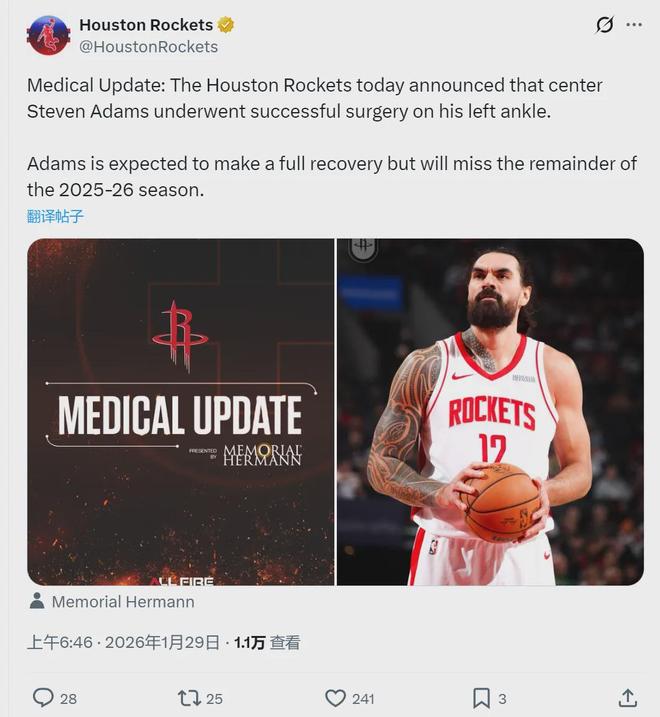660x717 pixels.
Task: Tap the 翻译帖子 translate post link
Action: pyautogui.click(x=55, y=216)
